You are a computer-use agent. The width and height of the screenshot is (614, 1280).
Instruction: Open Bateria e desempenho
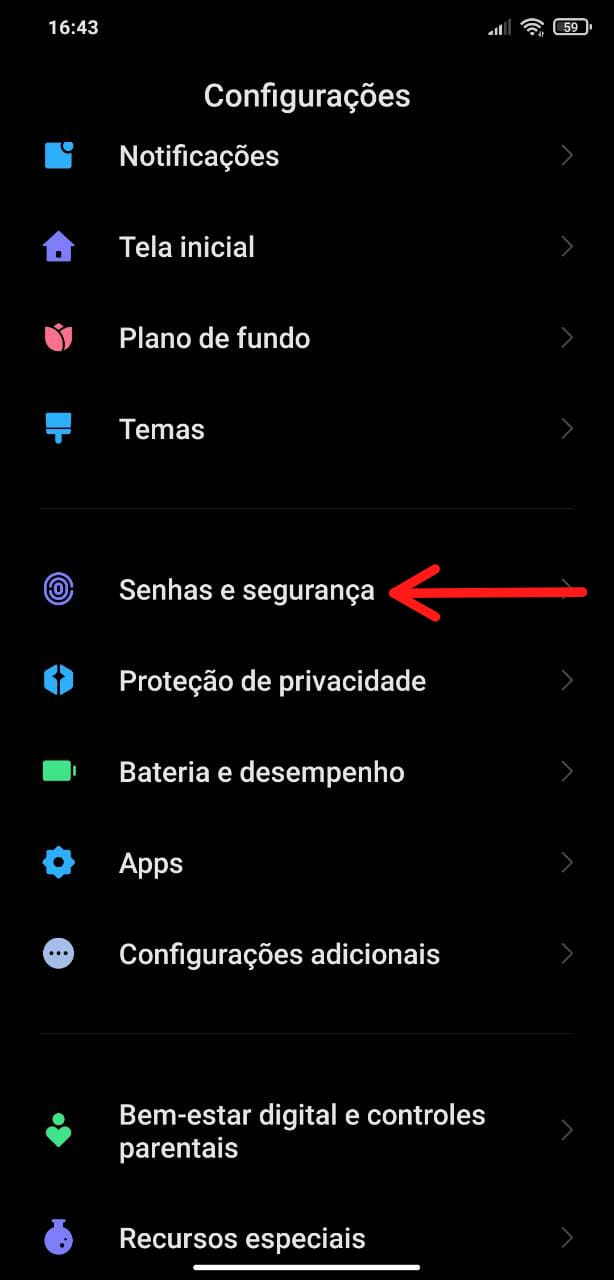(261, 772)
